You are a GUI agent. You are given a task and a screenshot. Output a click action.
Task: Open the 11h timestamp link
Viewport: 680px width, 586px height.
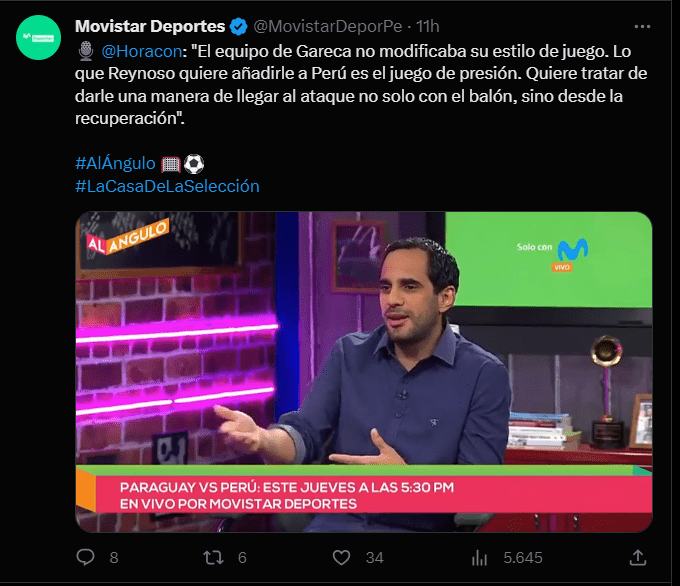[429, 26]
